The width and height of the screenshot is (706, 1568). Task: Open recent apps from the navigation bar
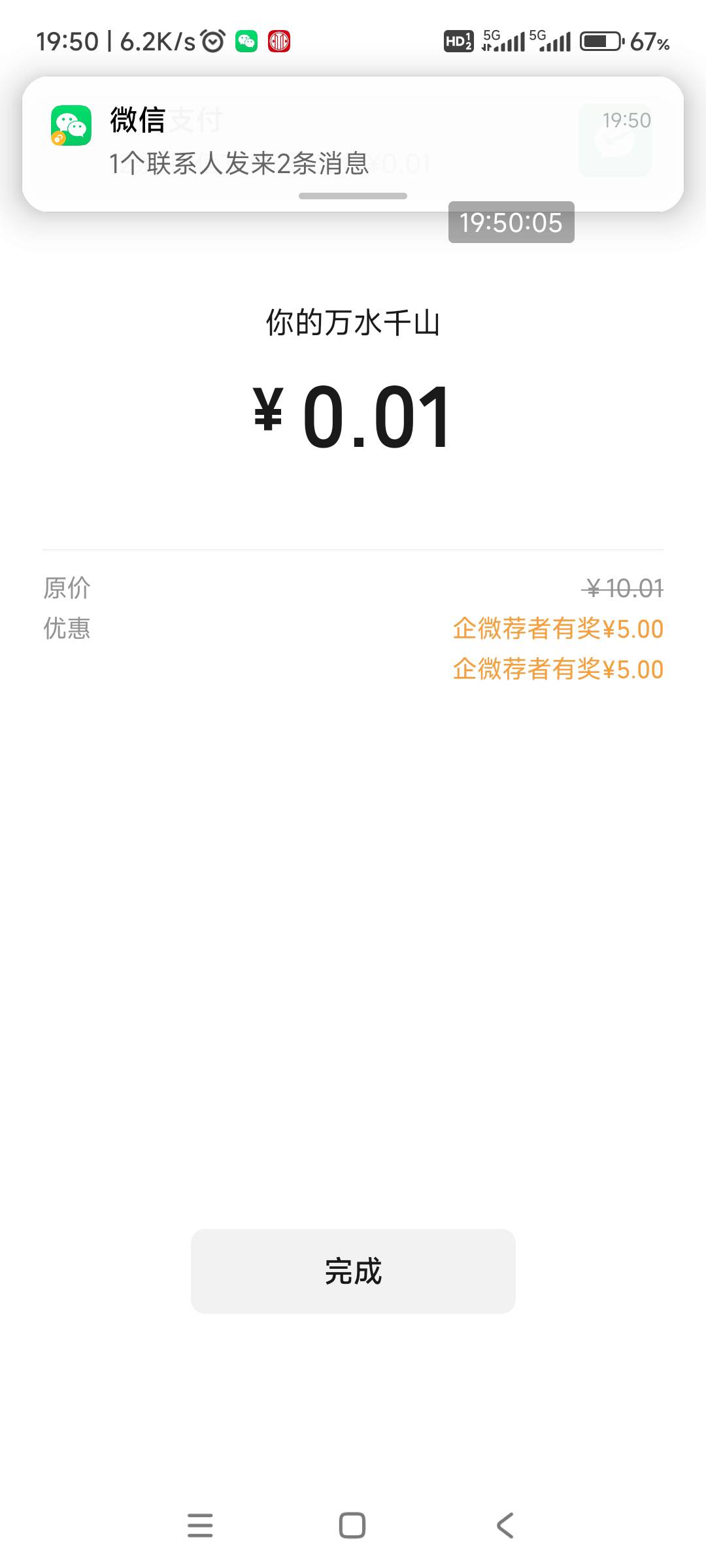pos(200,1526)
